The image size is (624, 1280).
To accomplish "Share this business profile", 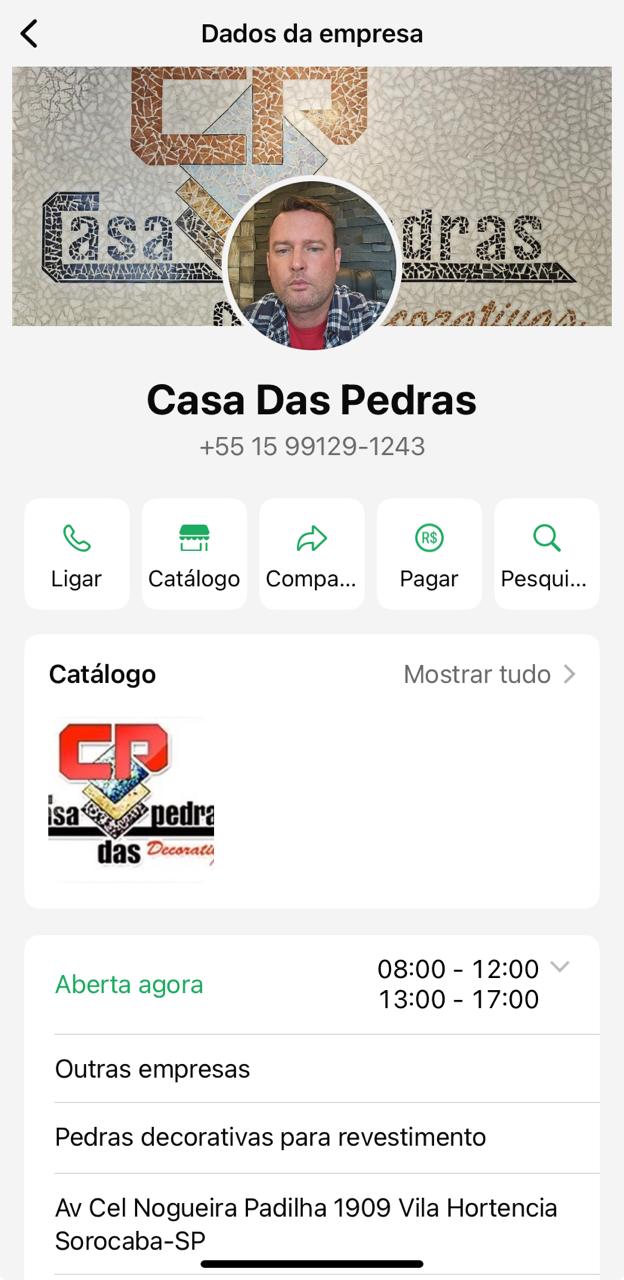I will (x=312, y=554).
